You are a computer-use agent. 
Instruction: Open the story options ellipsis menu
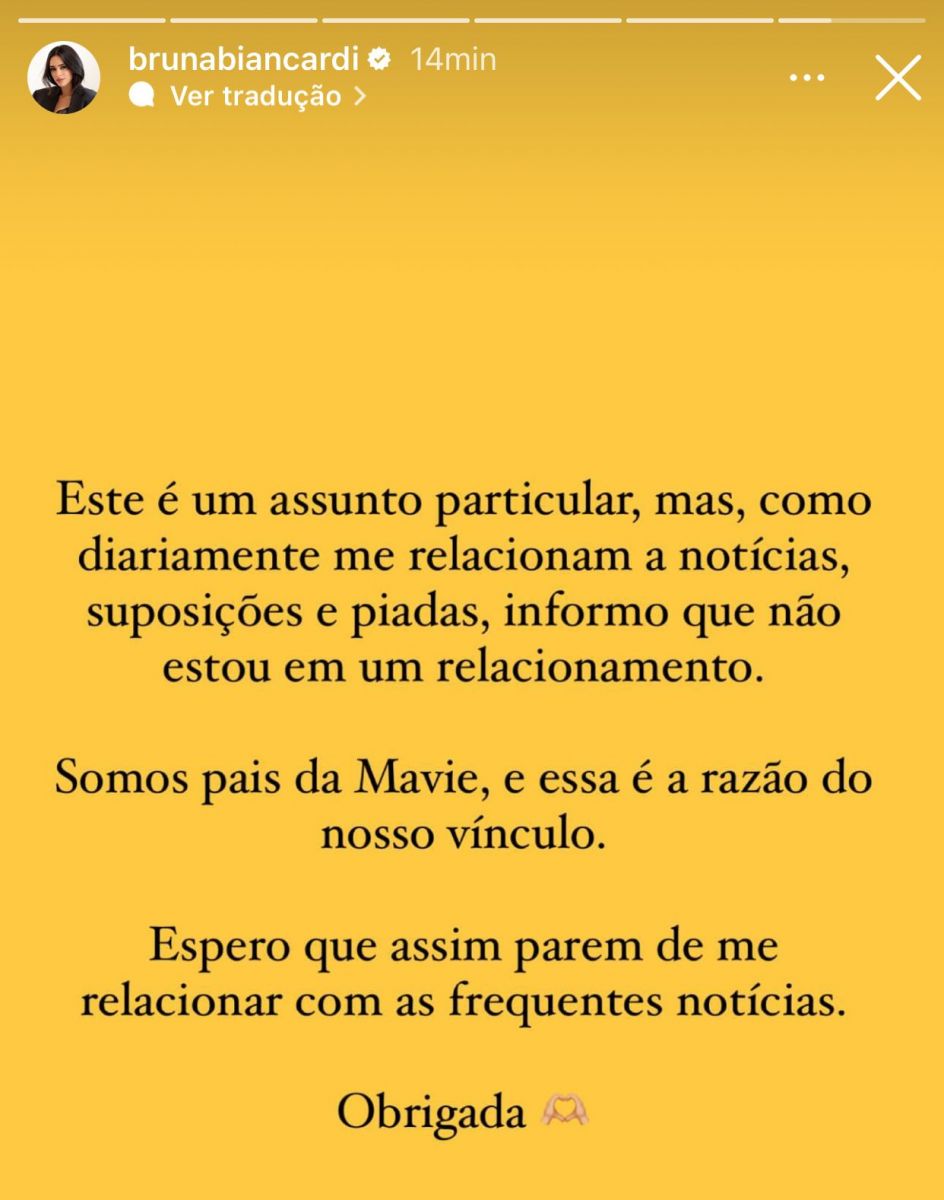point(806,76)
